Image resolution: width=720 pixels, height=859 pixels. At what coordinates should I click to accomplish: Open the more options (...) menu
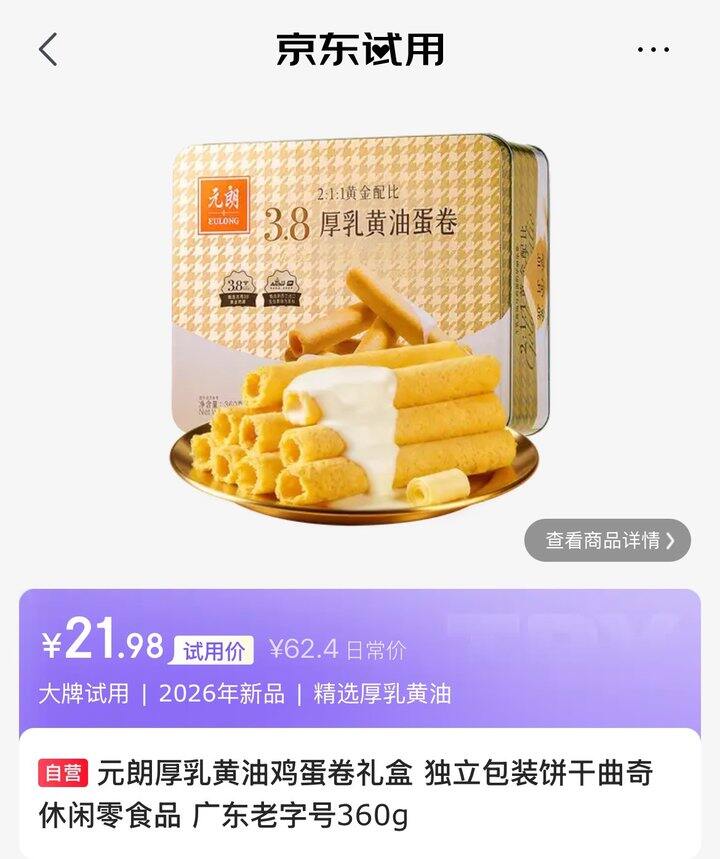[x=652, y=50]
